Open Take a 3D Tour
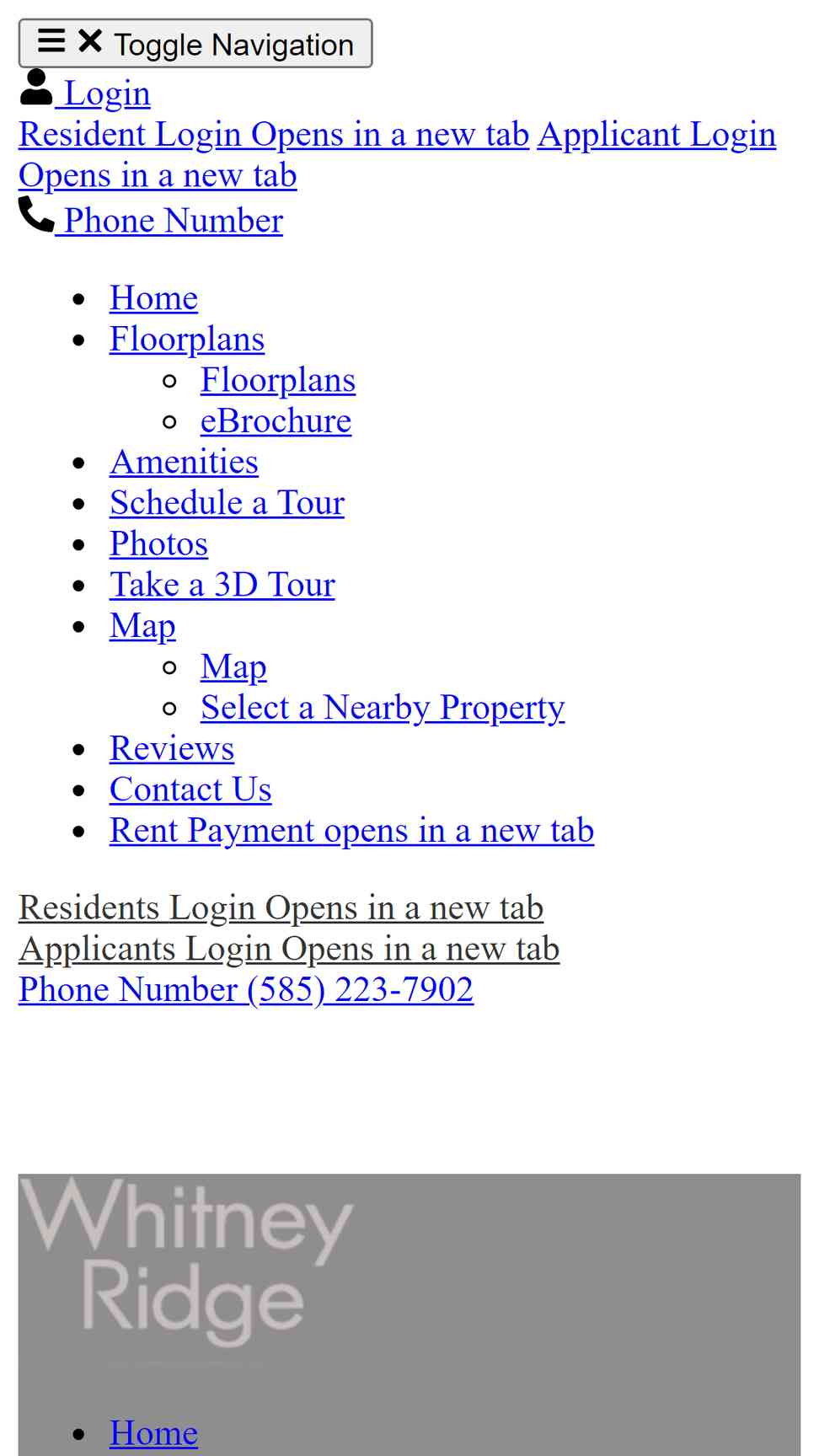The height and width of the screenshot is (1456, 819). point(222,585)
